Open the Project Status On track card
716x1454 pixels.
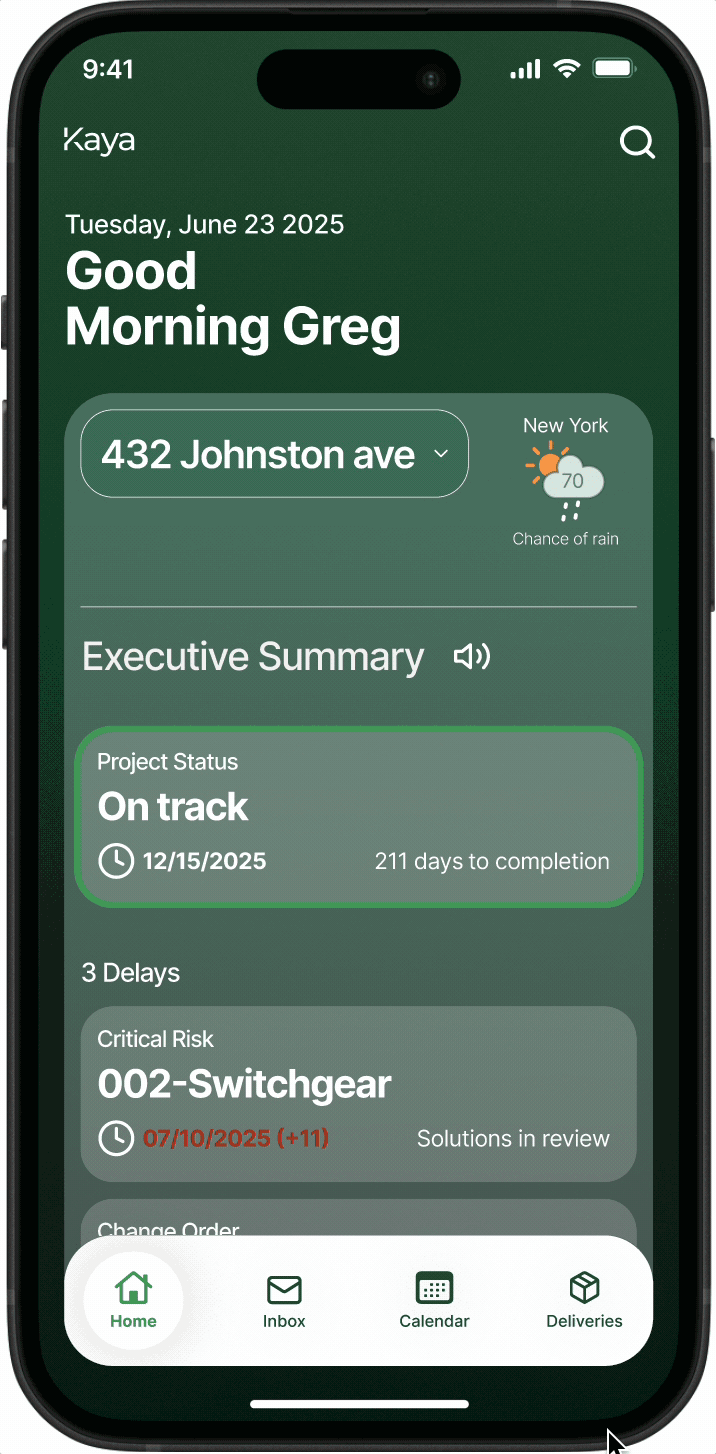pyautogui.click(x=358, y=817)
